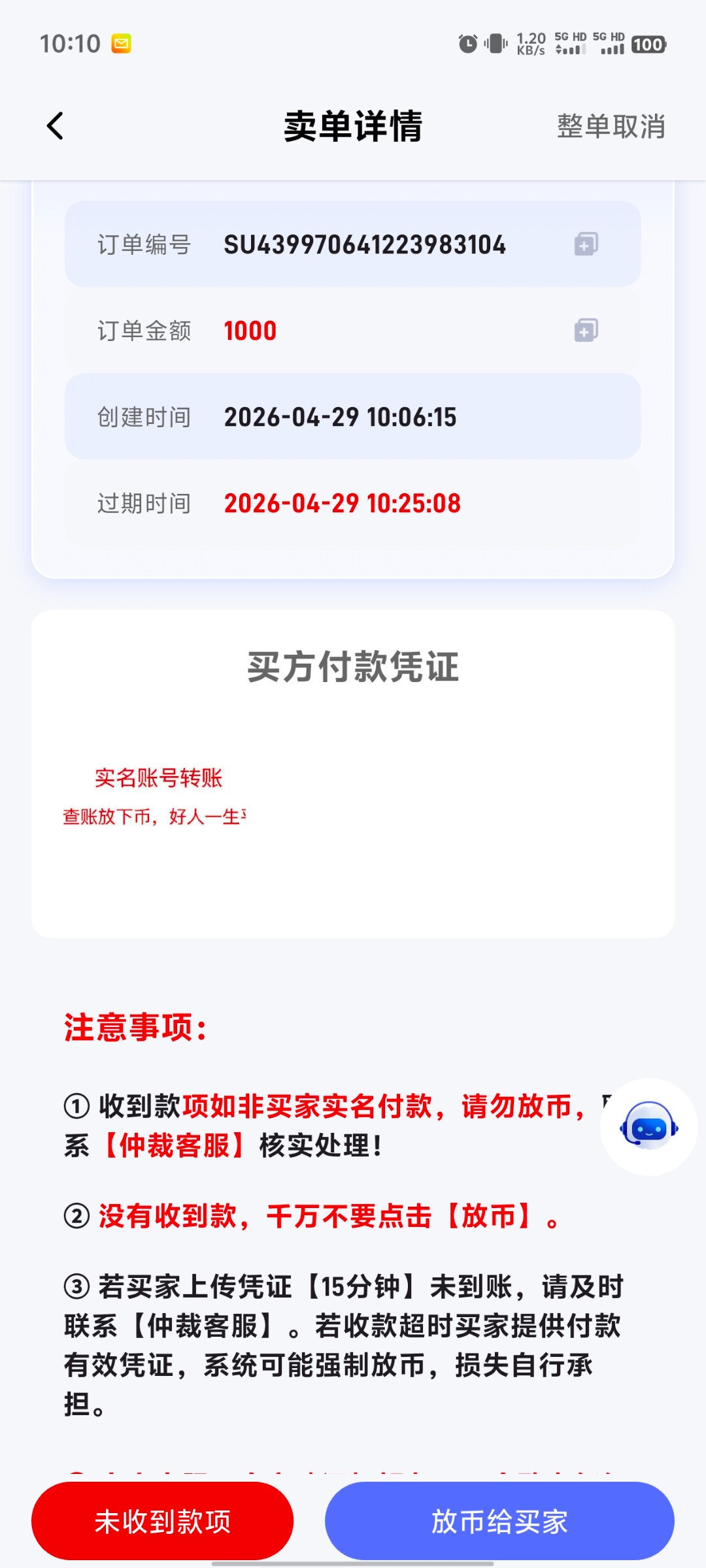Tap 整单取消 to cancel the whole order
Viewport: 706px width, 1568px height.
(611, 126)
